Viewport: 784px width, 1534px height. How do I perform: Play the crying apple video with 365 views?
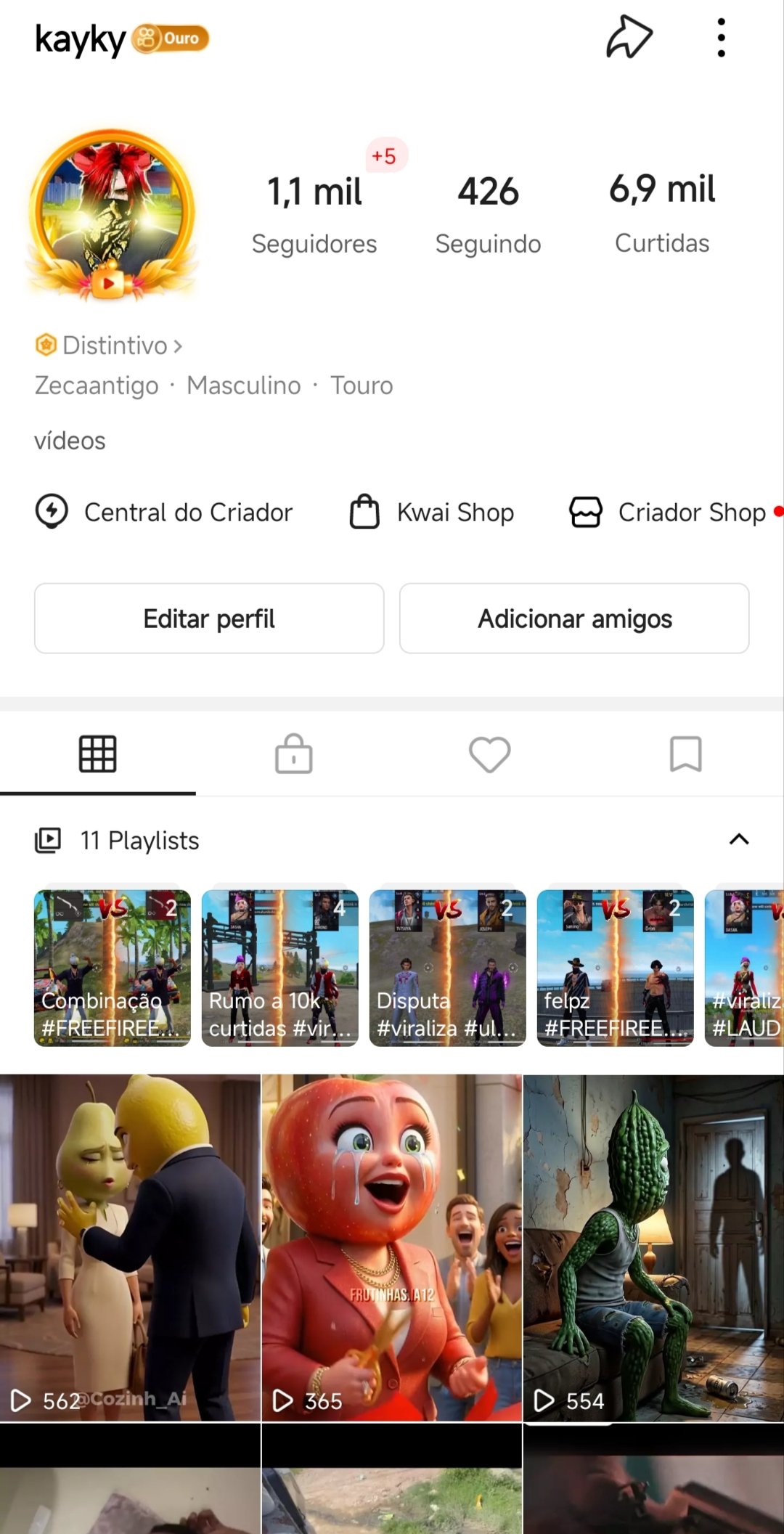click(x=391, y=1247)
